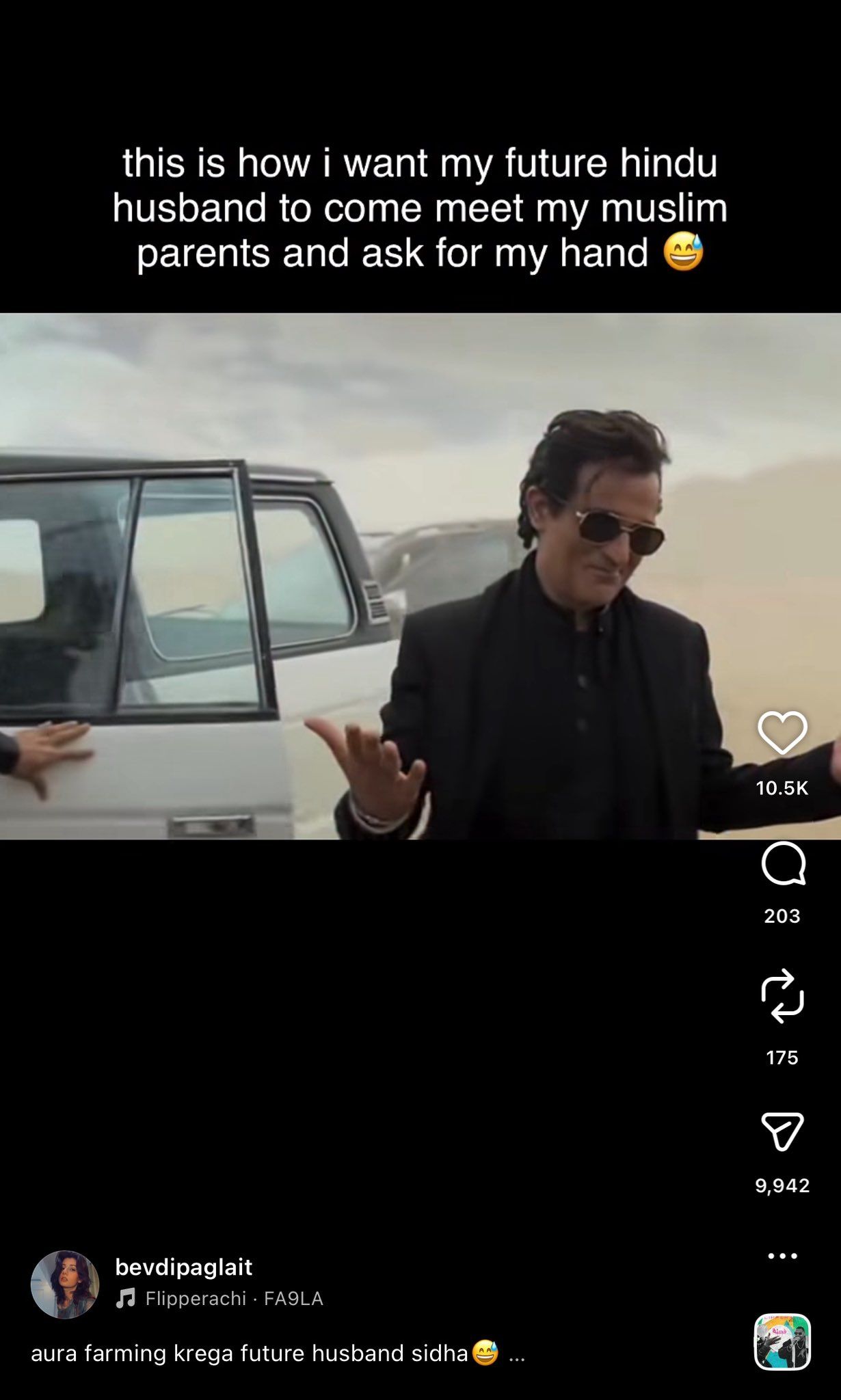
Task: Expand the caption starting with aura farming
Action: 517,1354
